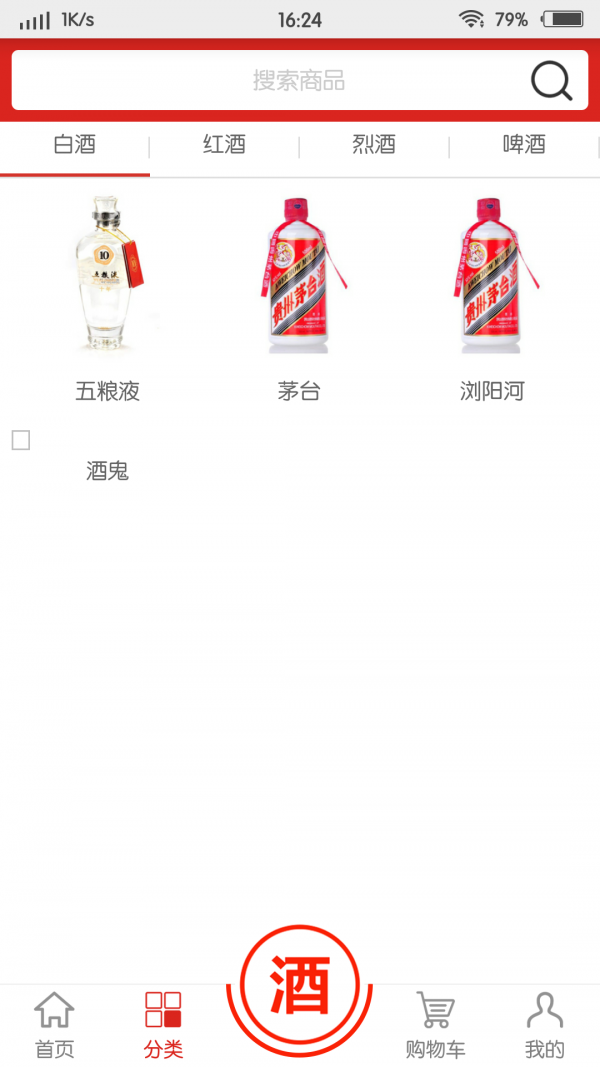The width and height of the screenshot is (600, 1067).
Task: Switch to the 红酒 tab
Action: tap(224, 145)
